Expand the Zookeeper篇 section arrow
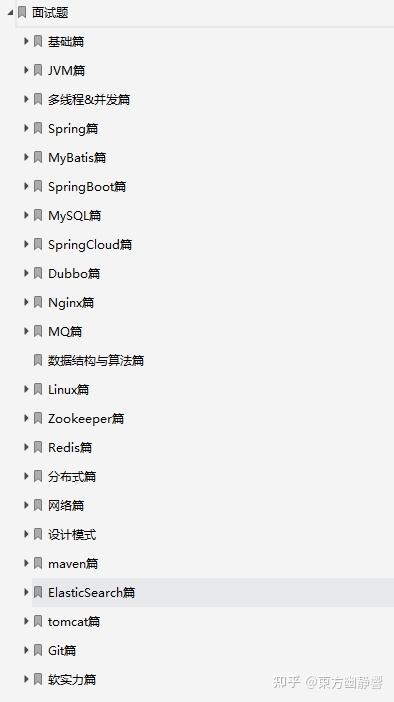This screenshot has width=394, height=702. 26,418
